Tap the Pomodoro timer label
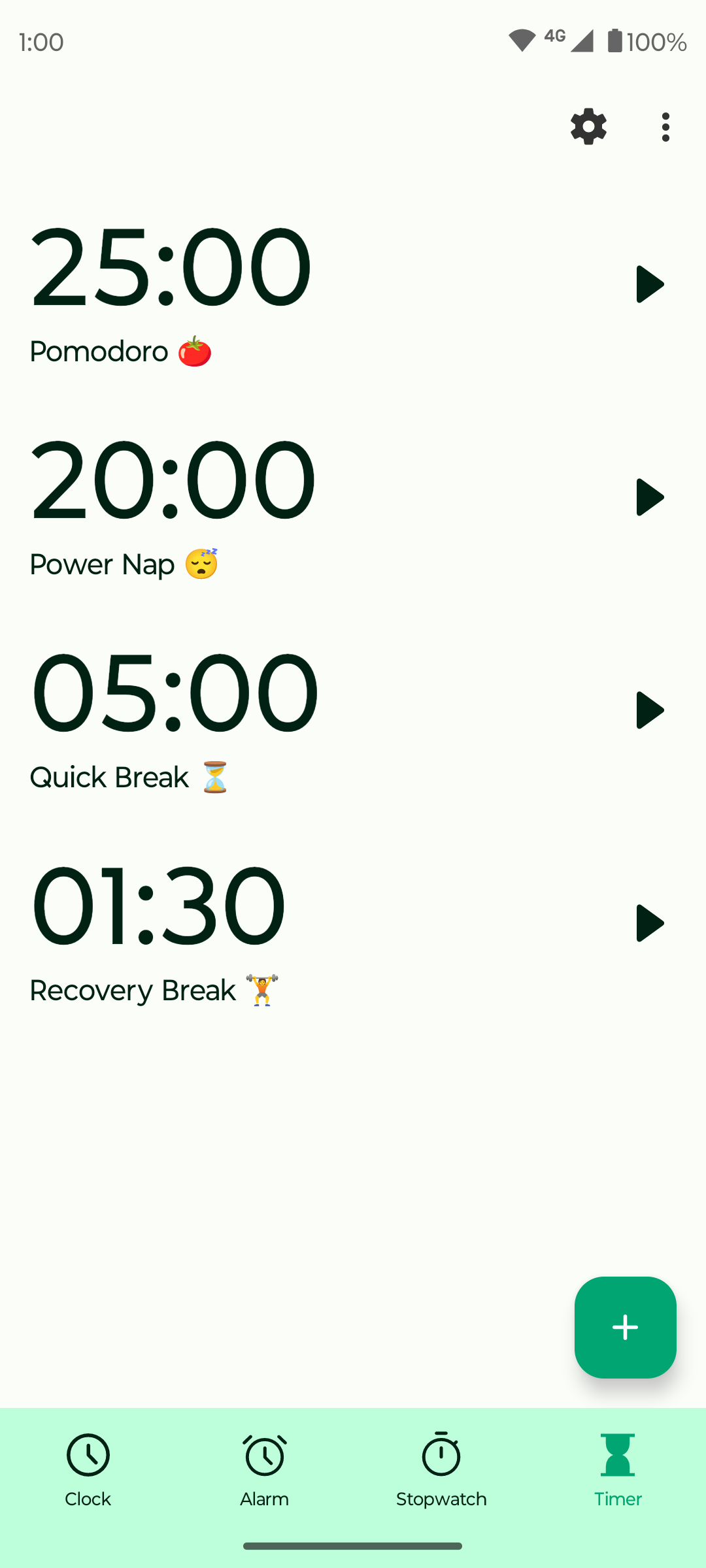This screenshot has height=1568, width=706. click(x=120, y=351)
